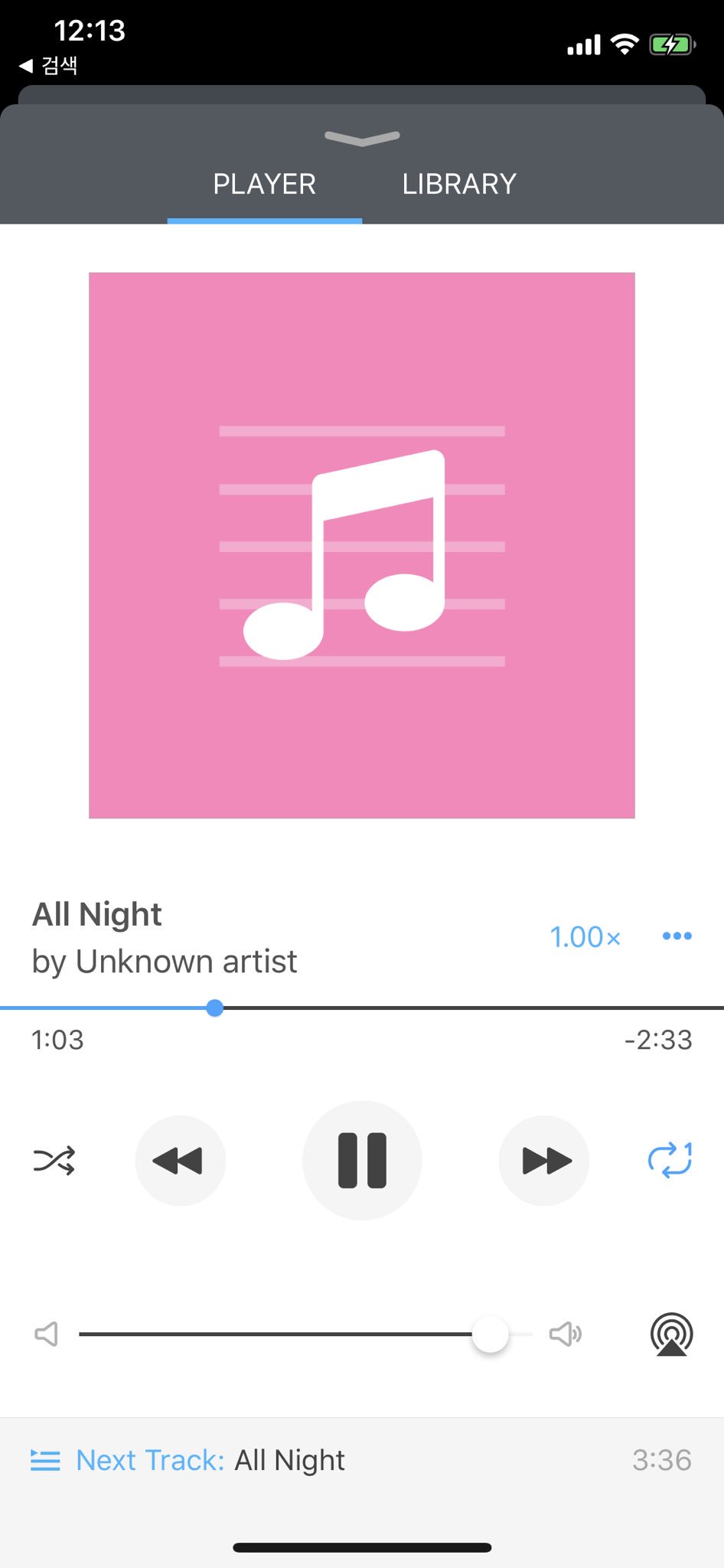The width and height of the screenshot is (724, 1568).
Task: Tap the blue playback progress knob
Action: (x=215, y=1008)
